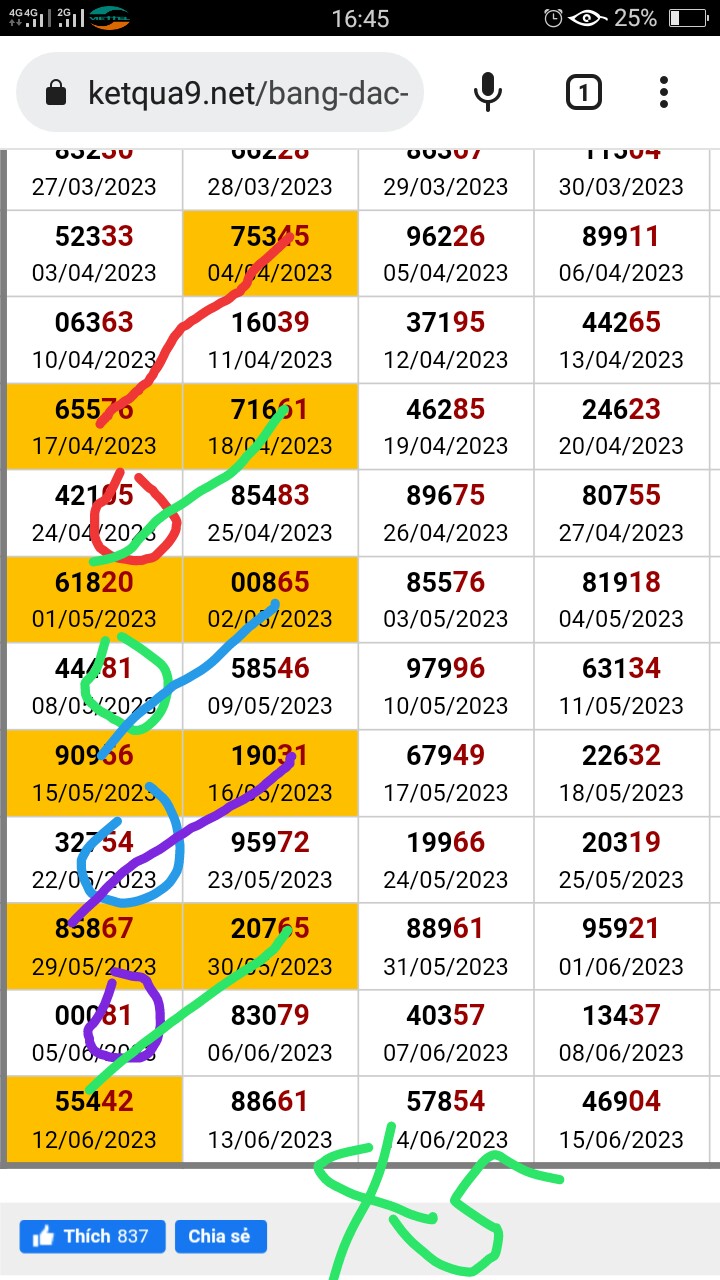Share the page via Chia sẻ button
This screenshot has width=720, height=1280.
220,1236
